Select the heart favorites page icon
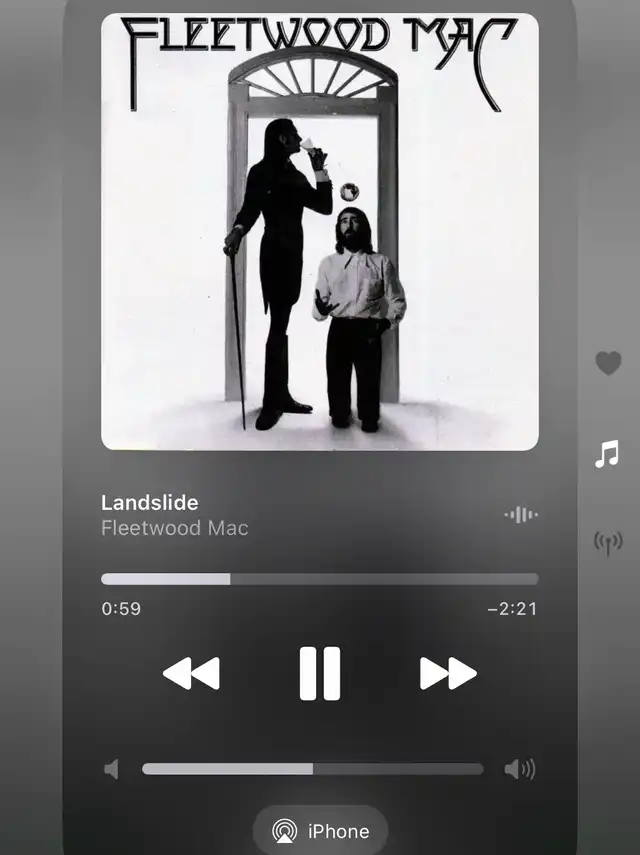Screen dimensions: 640x855 point(608,363)
